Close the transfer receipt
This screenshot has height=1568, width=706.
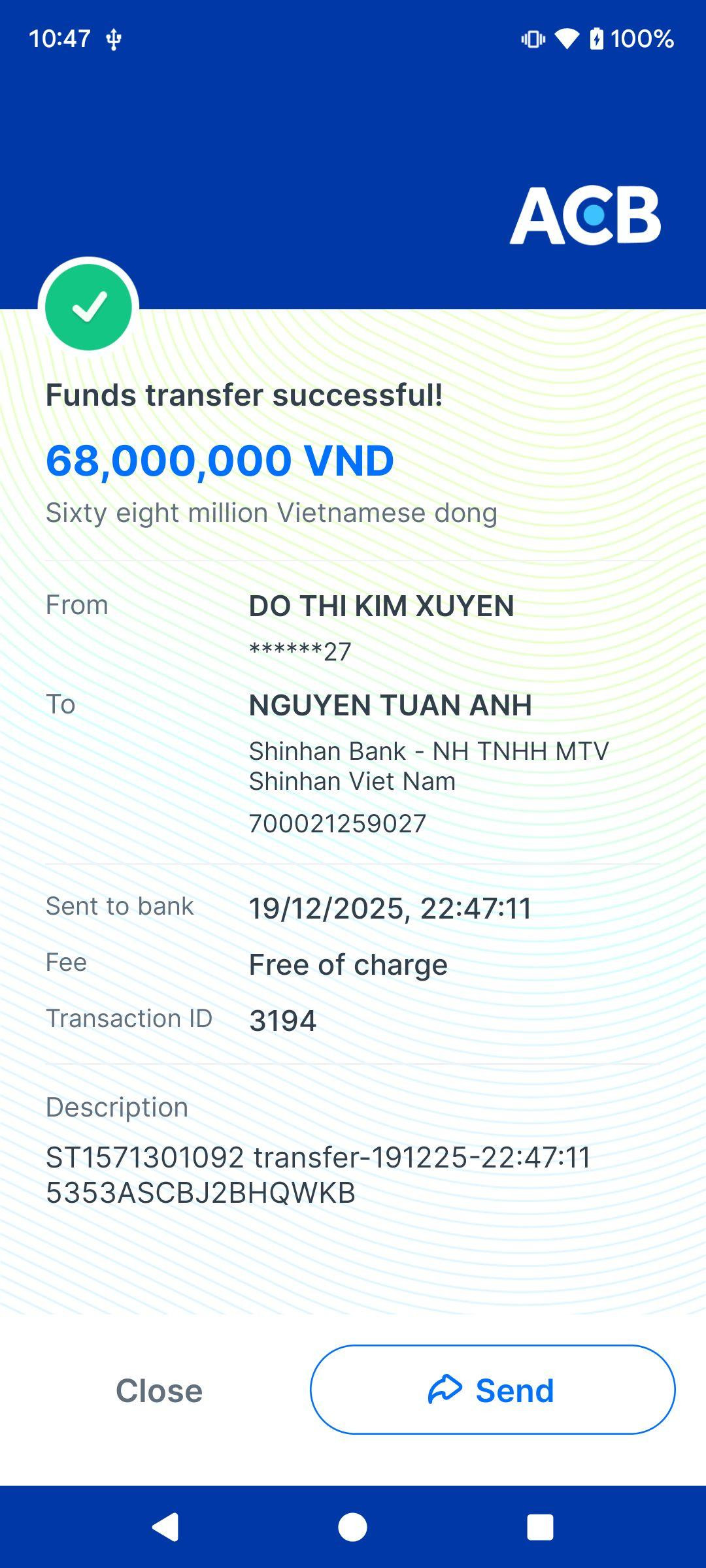[159, 1390]
